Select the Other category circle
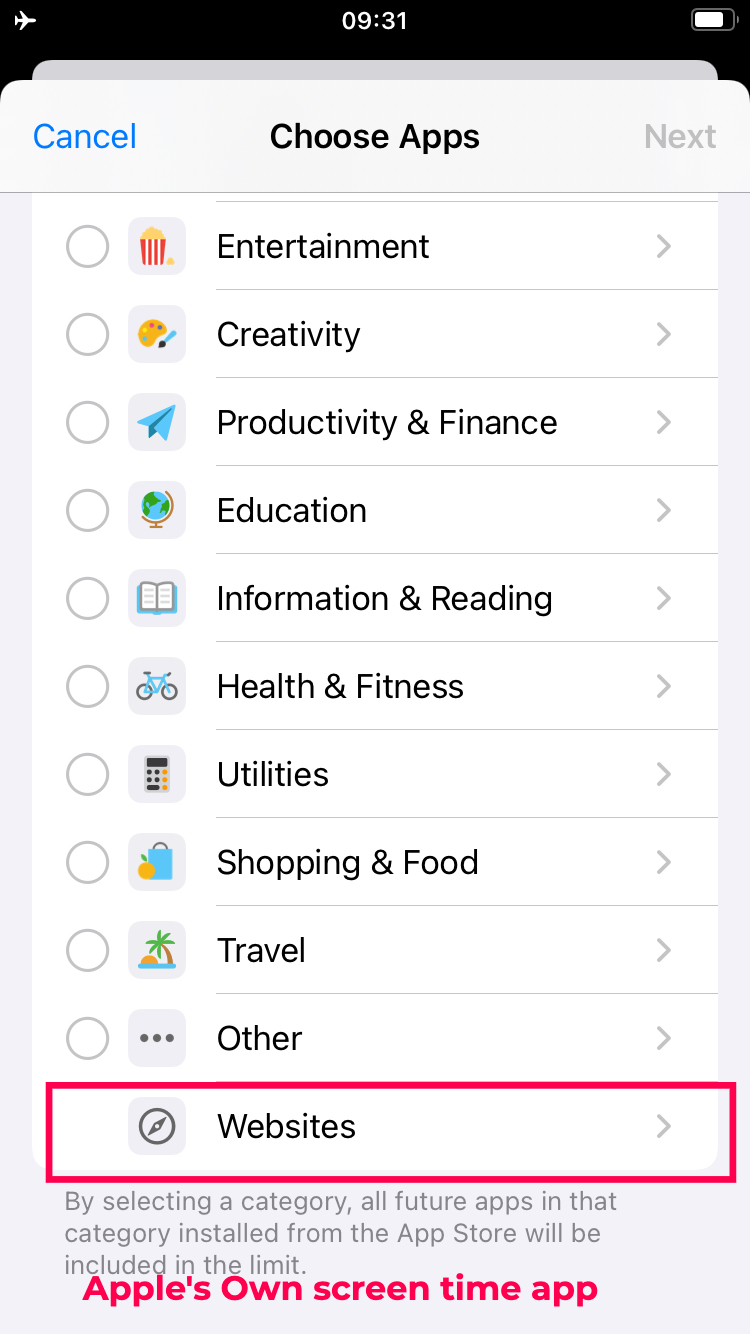Image resolution: width=750 pixels, height=1334 pixels. 87,1038
